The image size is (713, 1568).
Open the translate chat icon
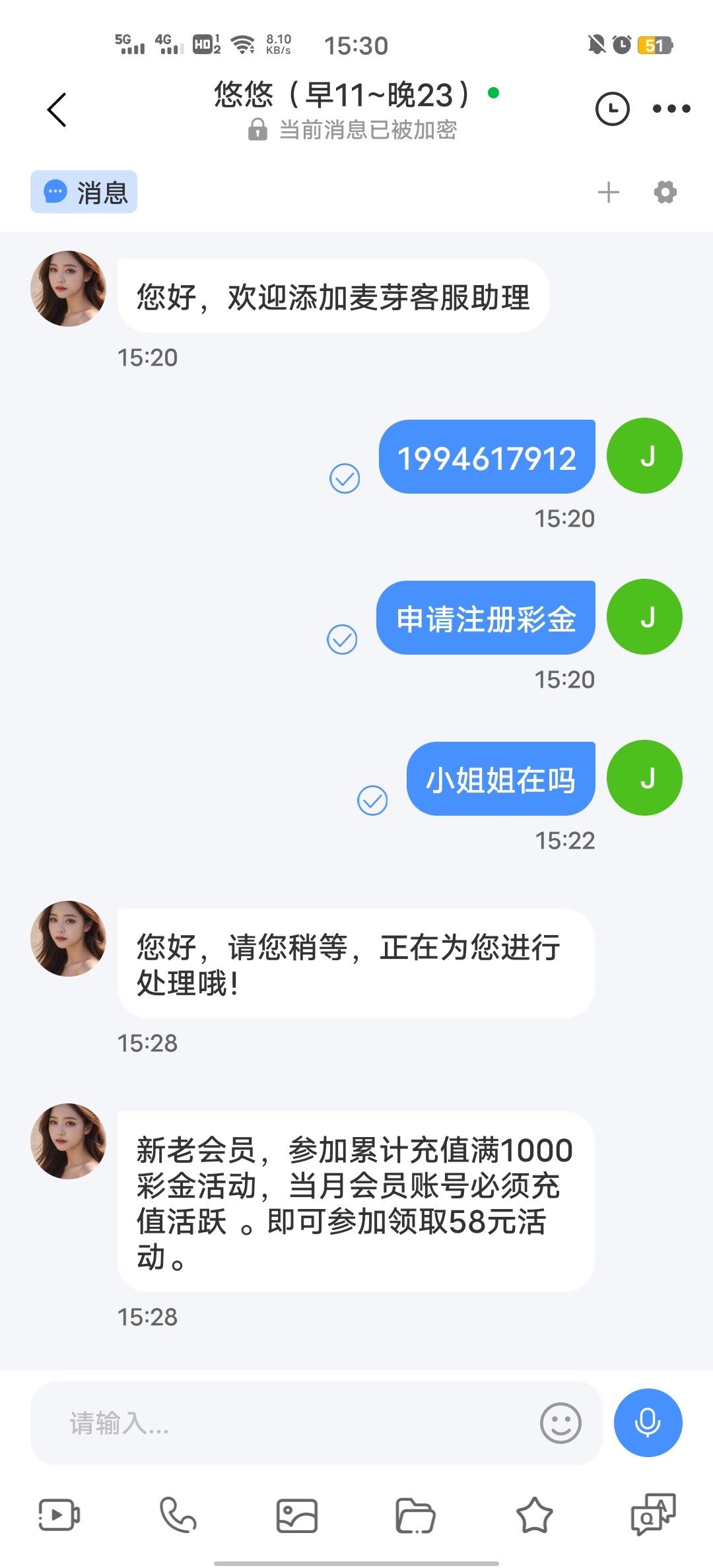point(653,1515)
